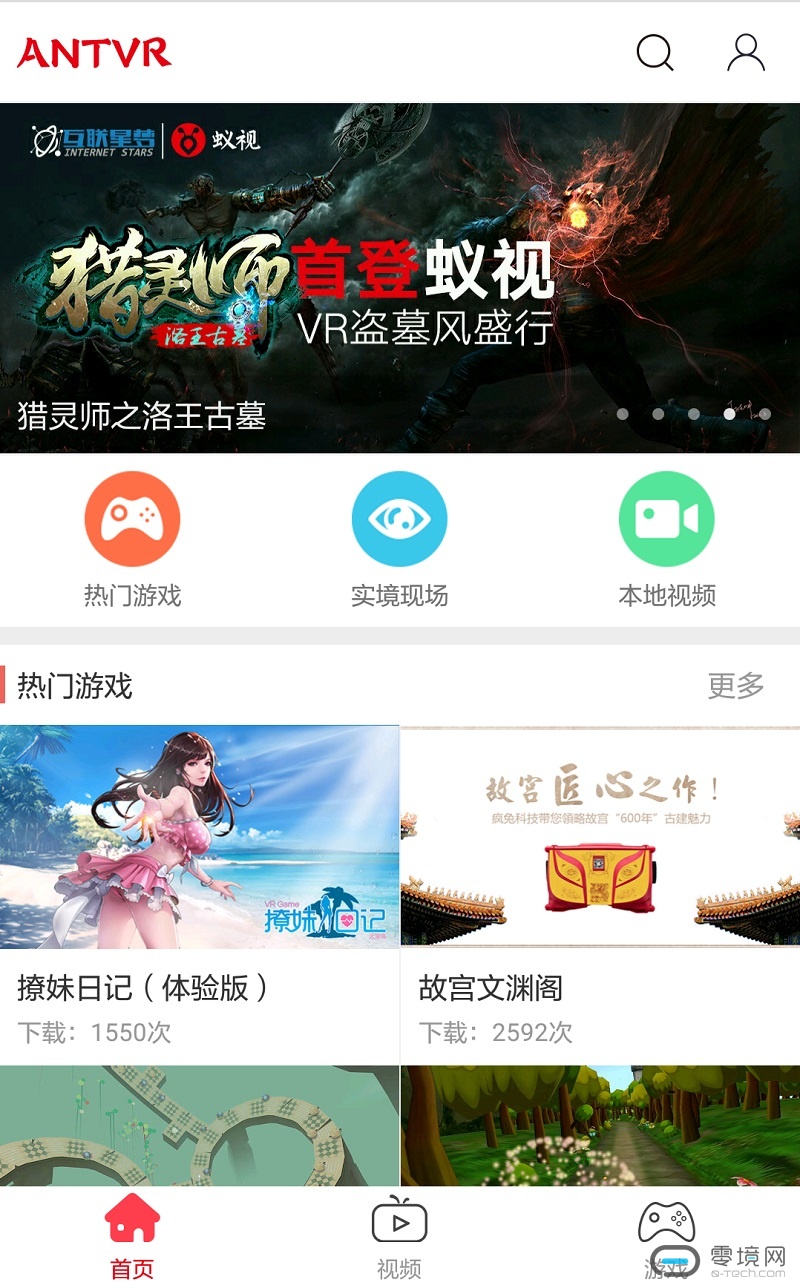Viewport: 800px width, 1288px height.
Task: Open the 故宫文渊阁 game card
Action: point(600,895)
